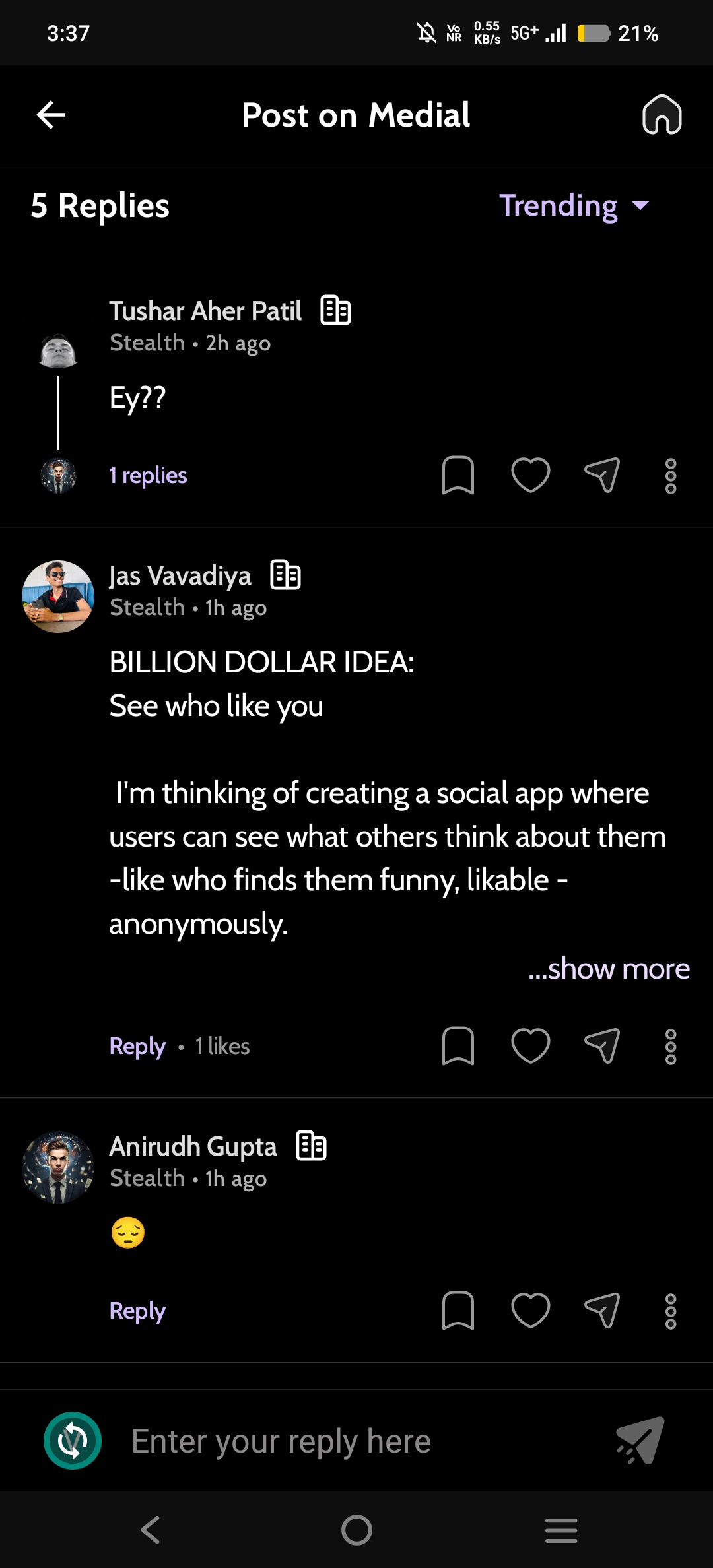713x1568 pixels.
Task: Like Tushar Aher Patil's reply
Action: point(530,475)
